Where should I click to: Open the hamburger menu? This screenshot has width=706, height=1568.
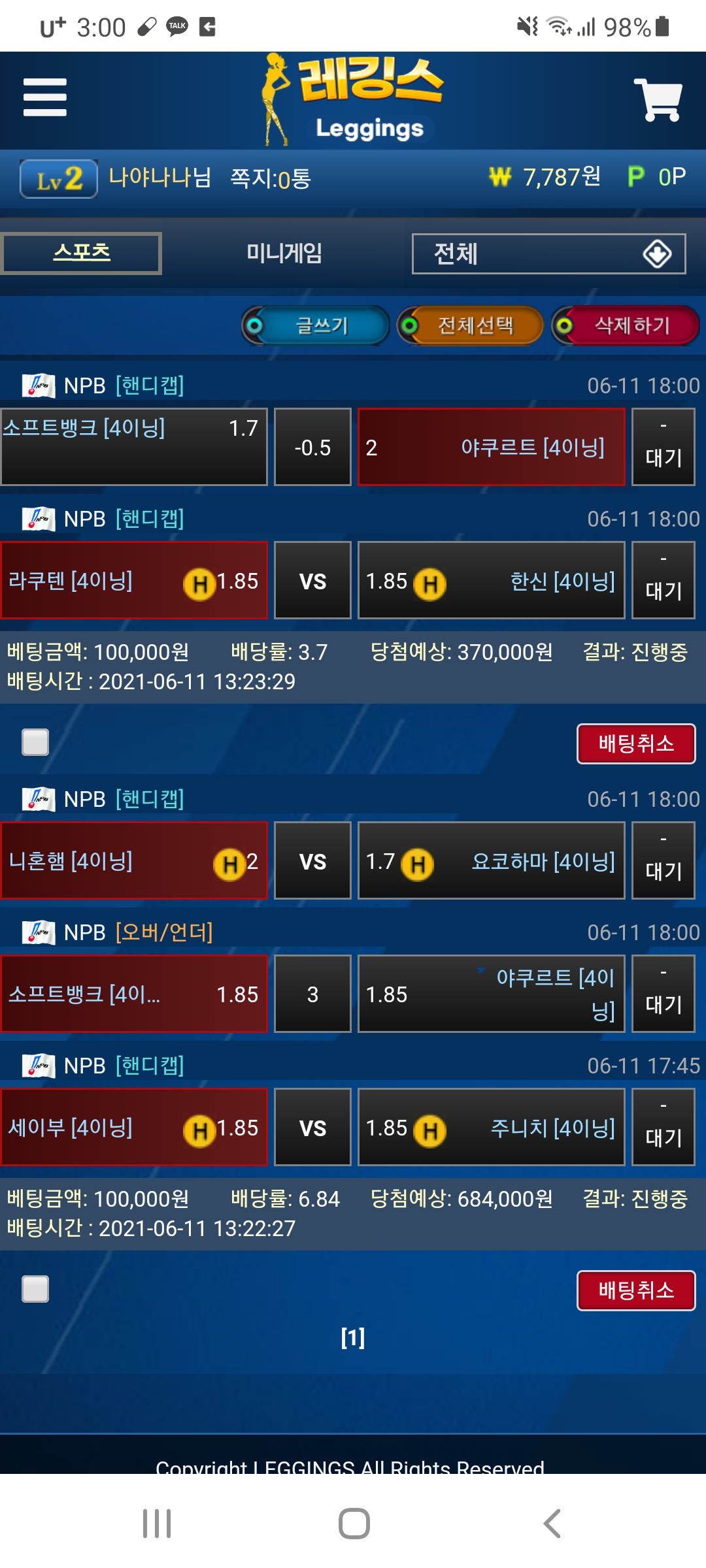tap(44, 97)
